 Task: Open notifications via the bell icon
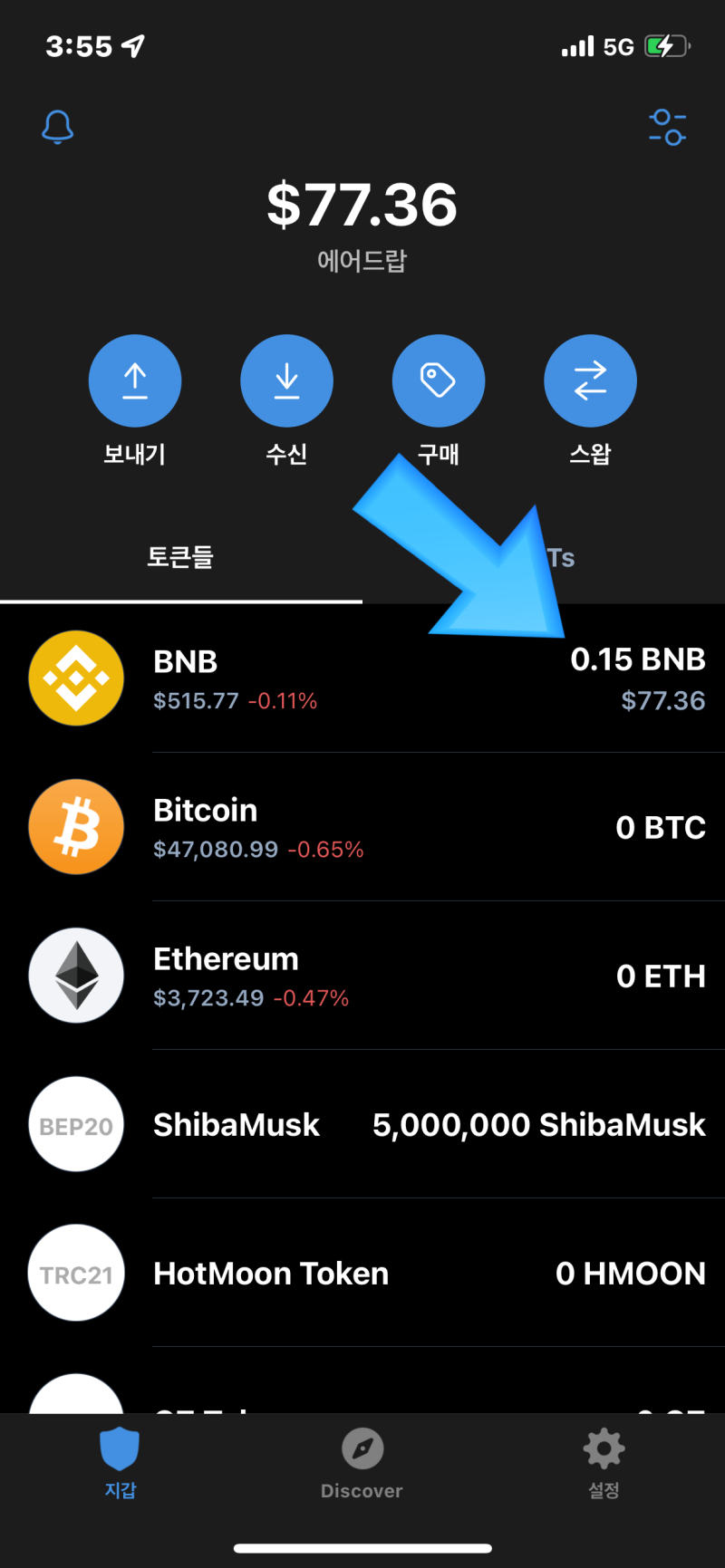click(57, 126)
